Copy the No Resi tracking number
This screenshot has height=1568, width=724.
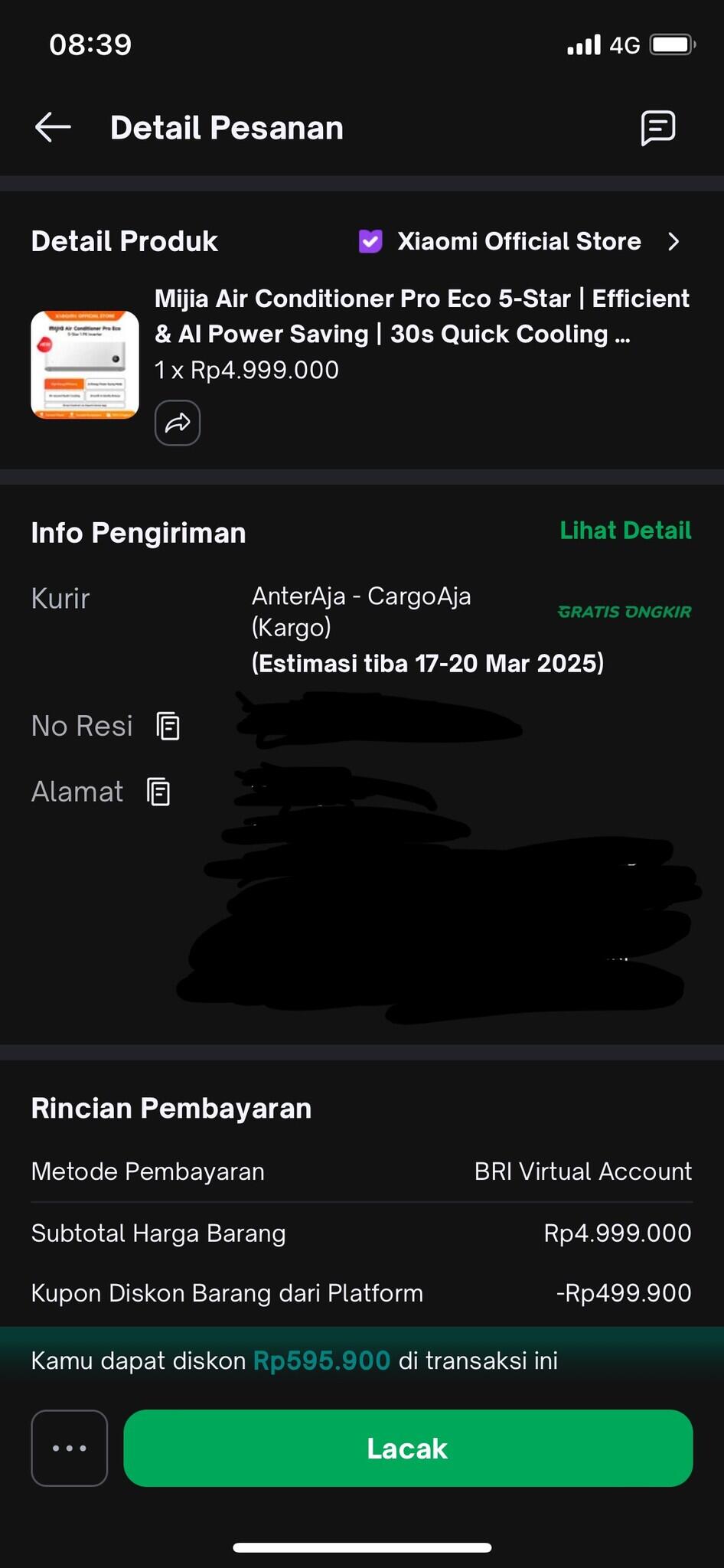tap(168, 725)
